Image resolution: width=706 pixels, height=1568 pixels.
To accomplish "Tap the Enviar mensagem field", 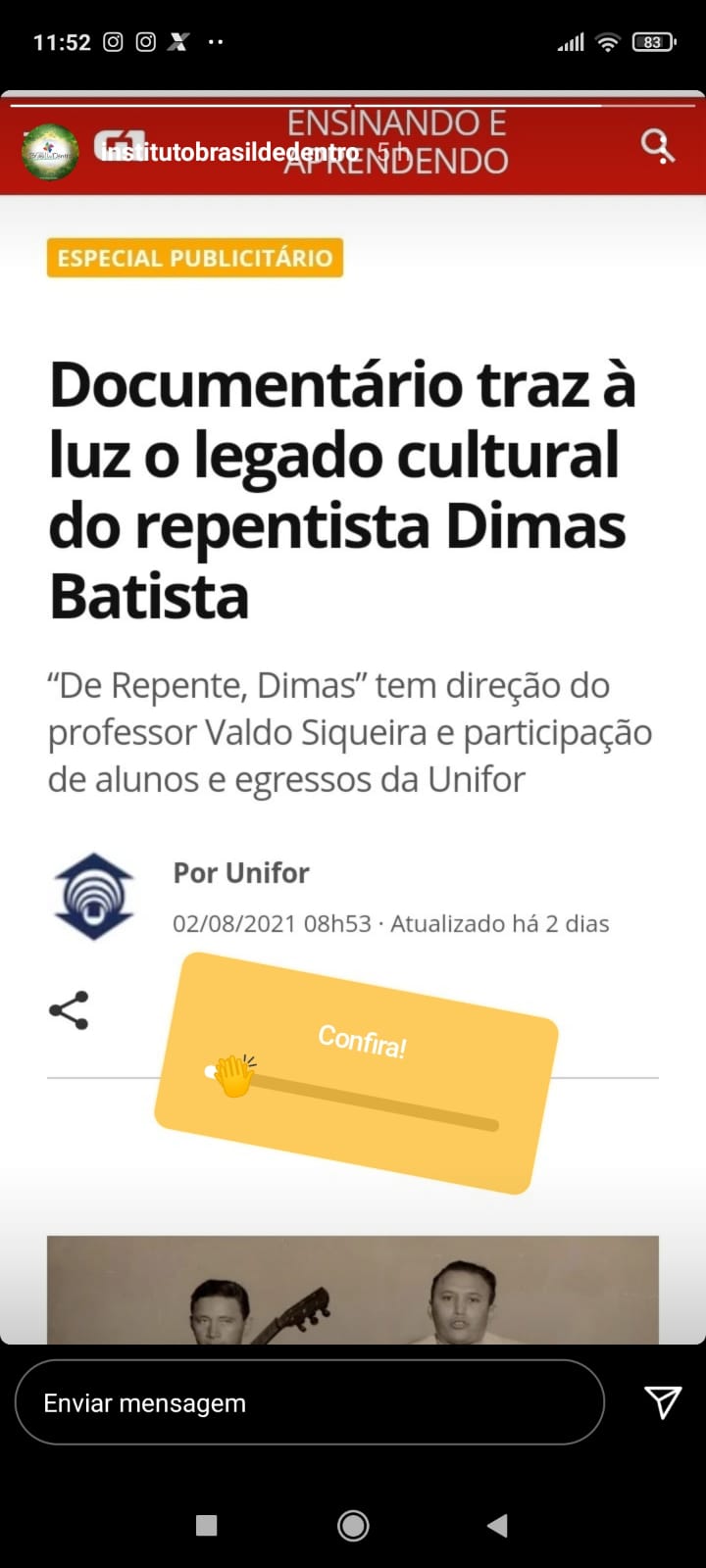I will click(309, 1402).
